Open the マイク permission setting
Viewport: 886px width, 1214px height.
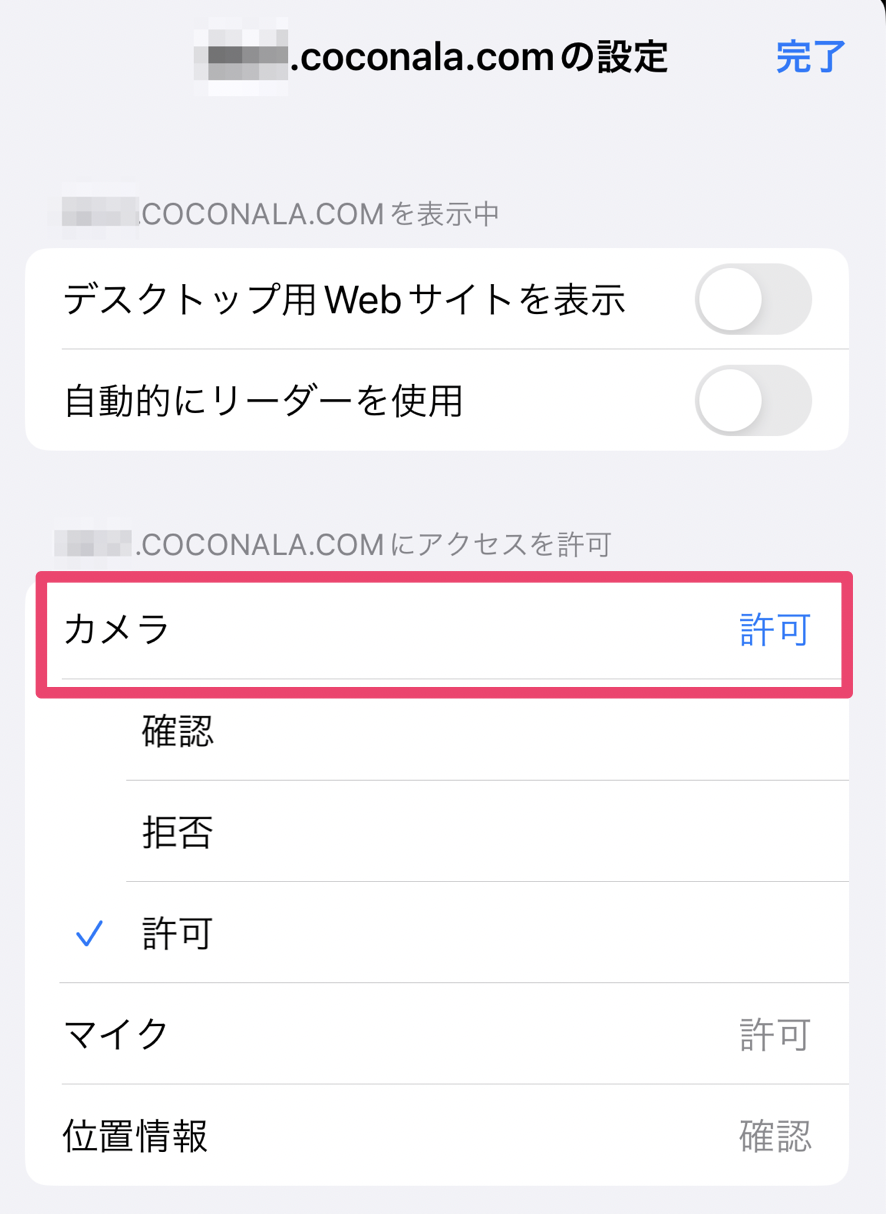coord(443,1036)
